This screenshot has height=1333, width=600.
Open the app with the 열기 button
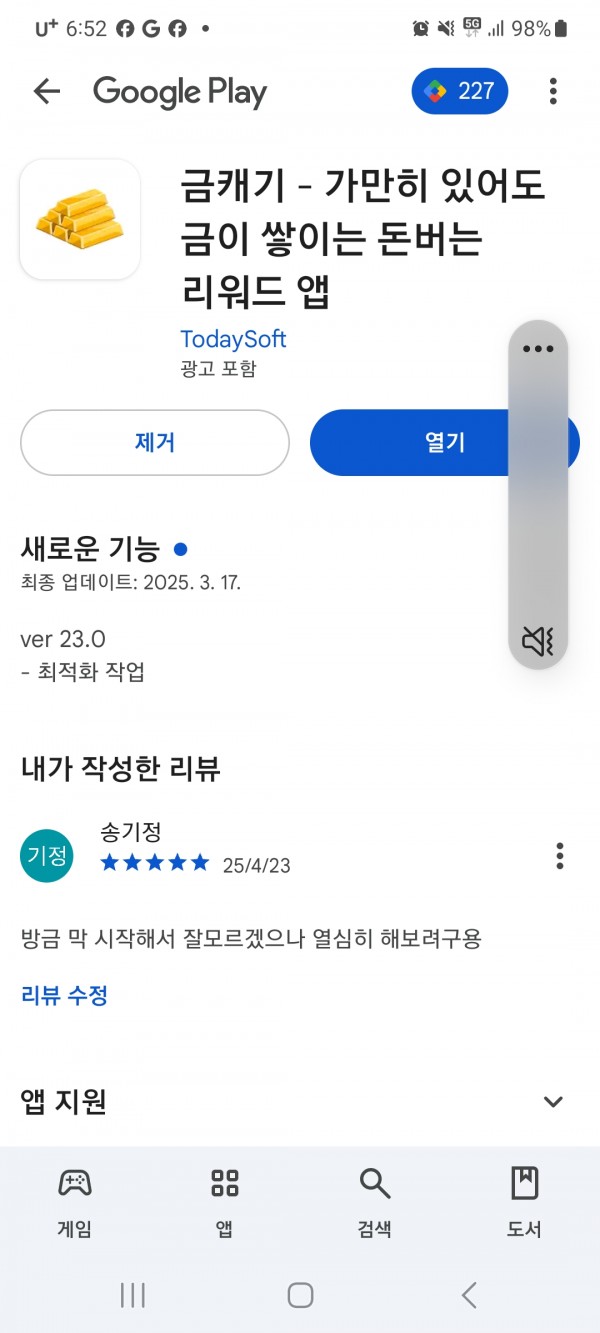[x=444, y=442]
